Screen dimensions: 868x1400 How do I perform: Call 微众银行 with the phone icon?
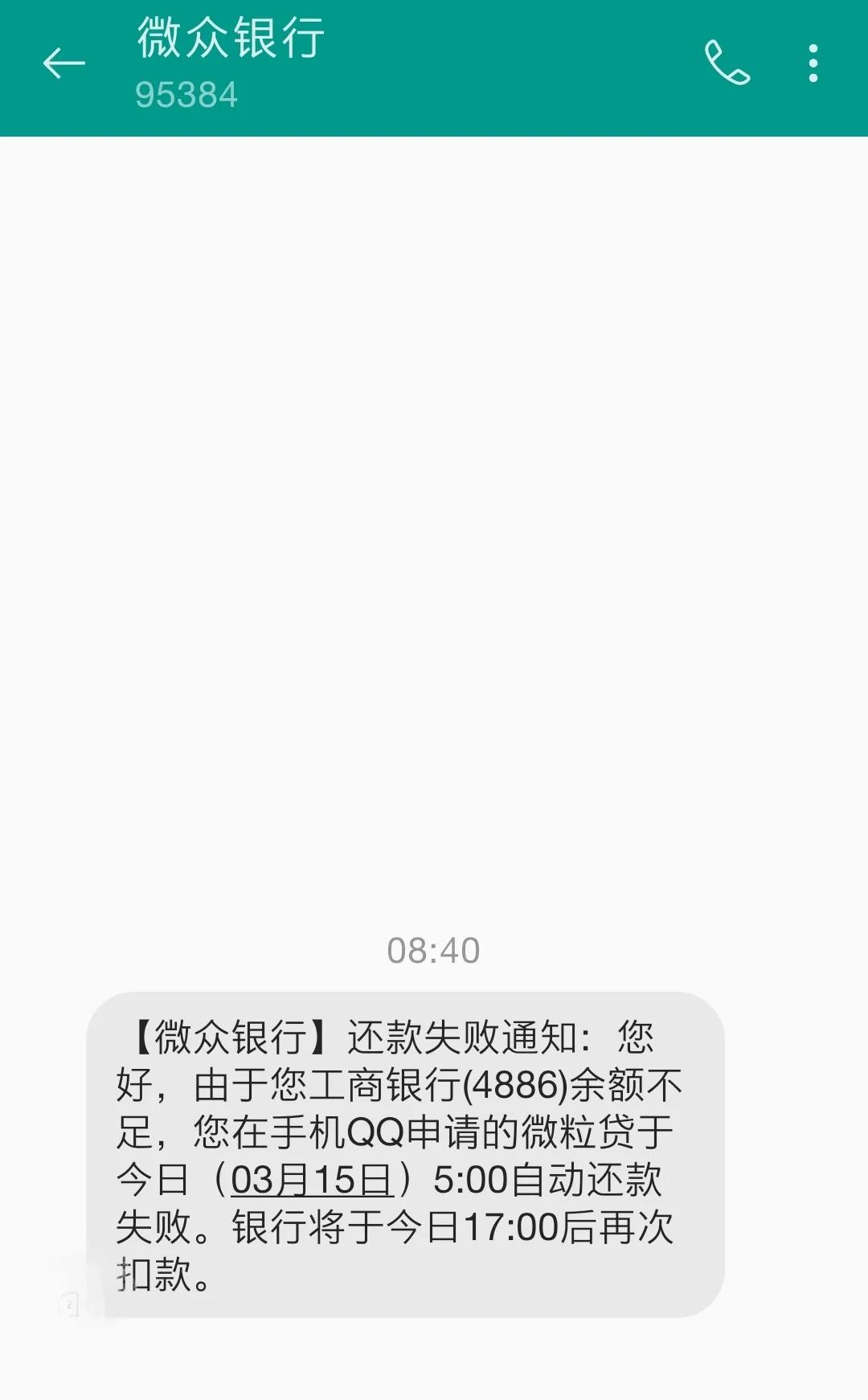coord(727,63)
